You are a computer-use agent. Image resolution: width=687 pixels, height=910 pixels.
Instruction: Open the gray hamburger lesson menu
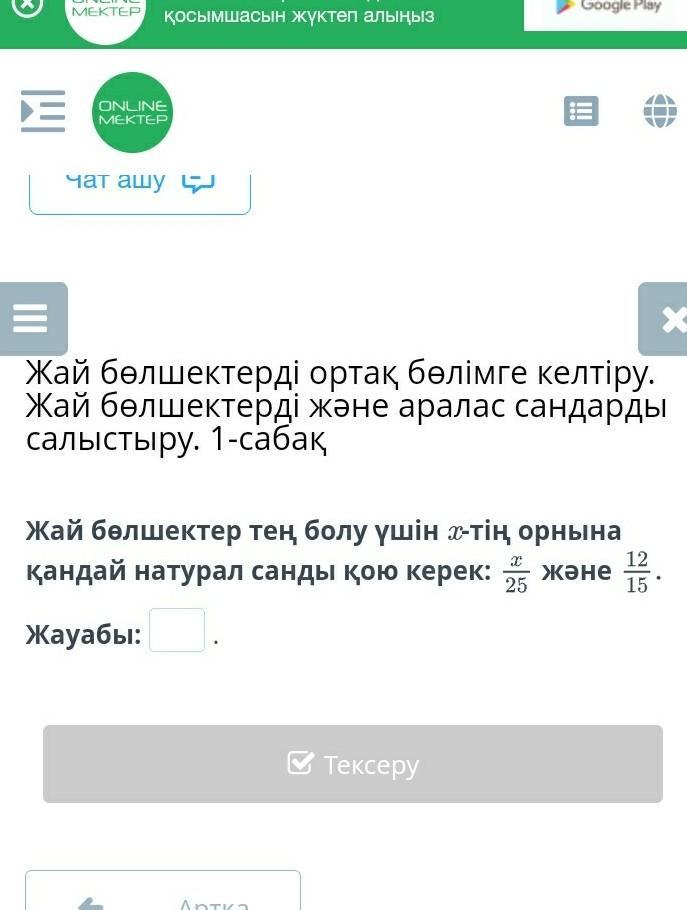[x=32, y=319]
